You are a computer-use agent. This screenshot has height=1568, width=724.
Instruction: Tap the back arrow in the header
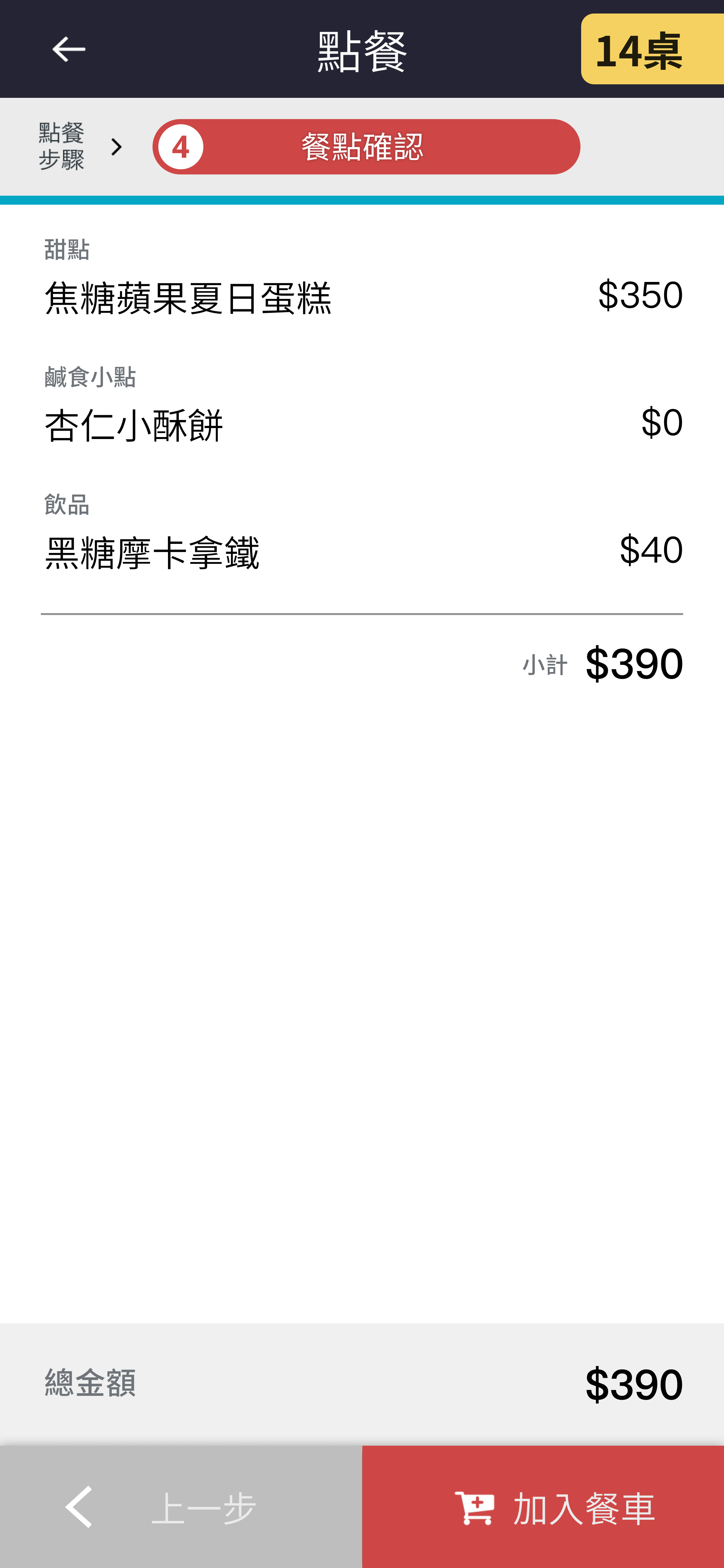(x=68, y=49)
